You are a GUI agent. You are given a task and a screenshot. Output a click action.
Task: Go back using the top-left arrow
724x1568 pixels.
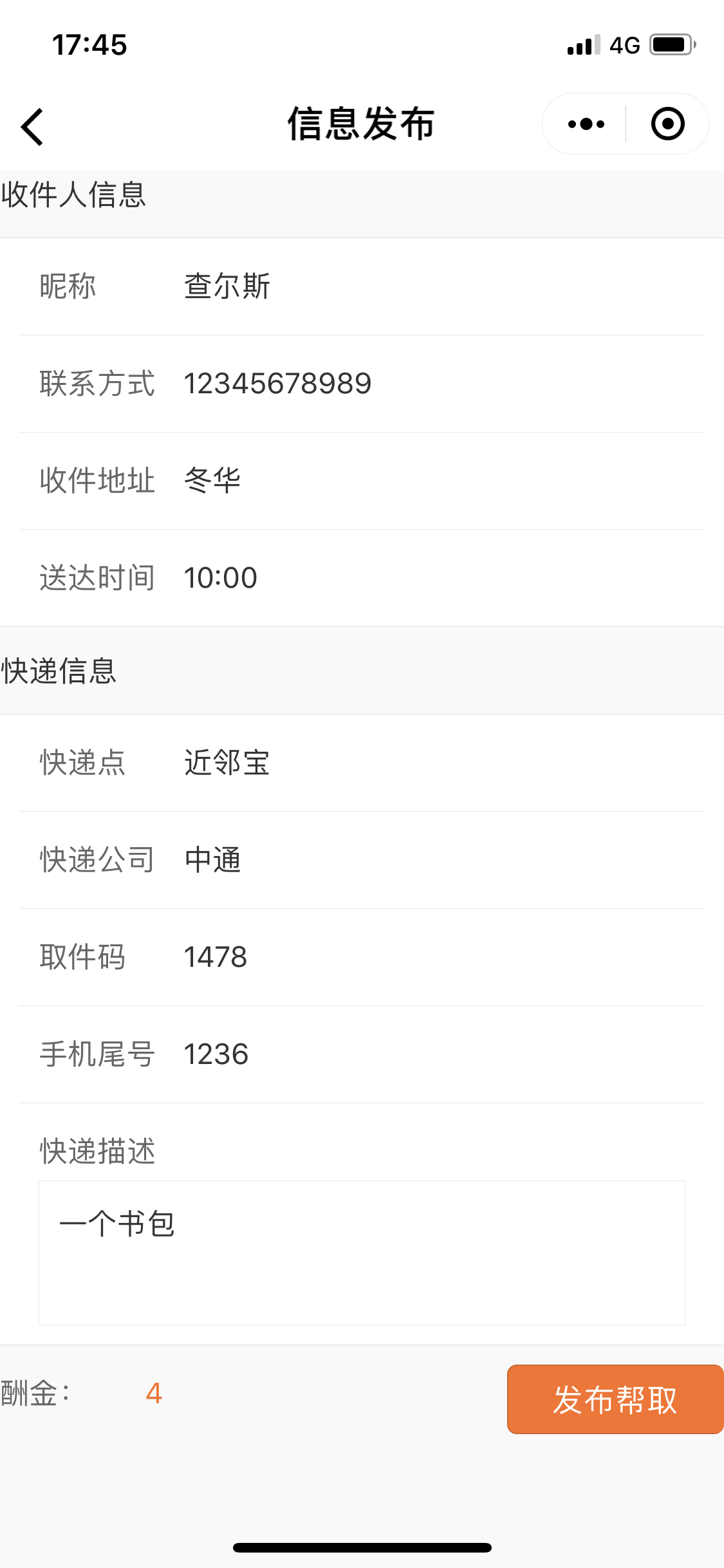pyautogui.click(x=32, y=126)
